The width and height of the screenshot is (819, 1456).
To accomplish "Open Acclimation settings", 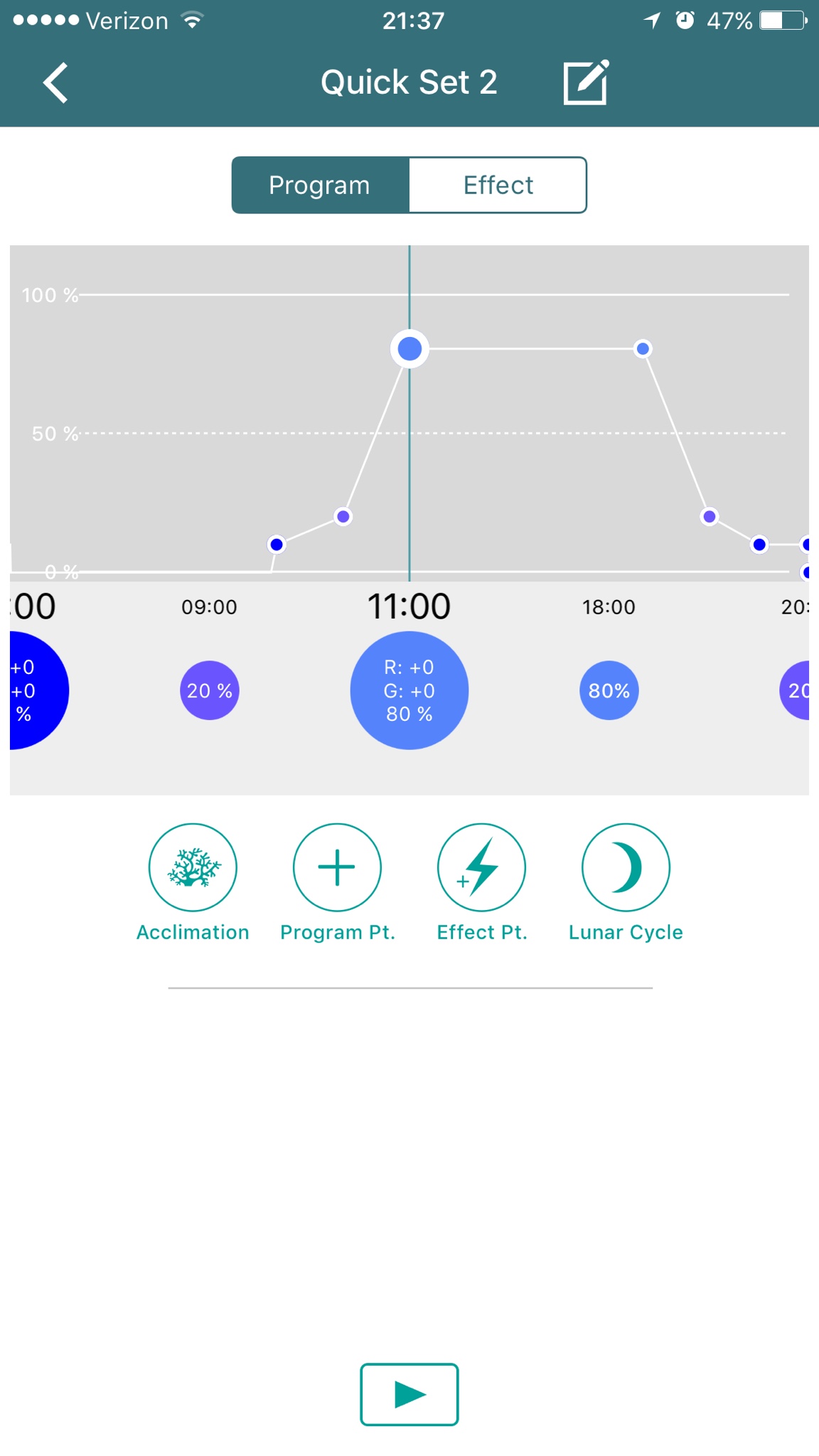I will pos(193,867).
